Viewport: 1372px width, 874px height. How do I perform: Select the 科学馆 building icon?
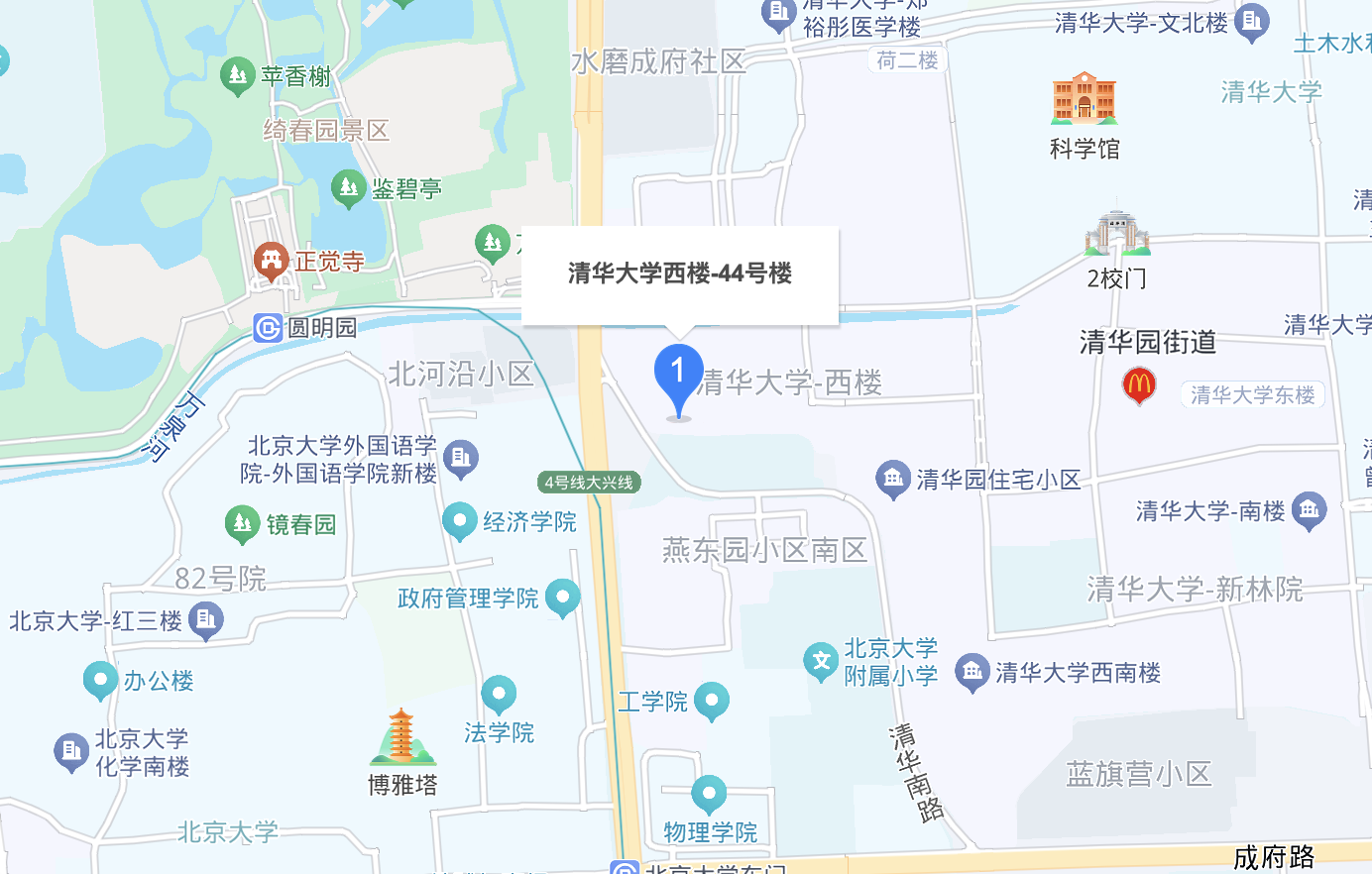click(x=1084, y=99)
